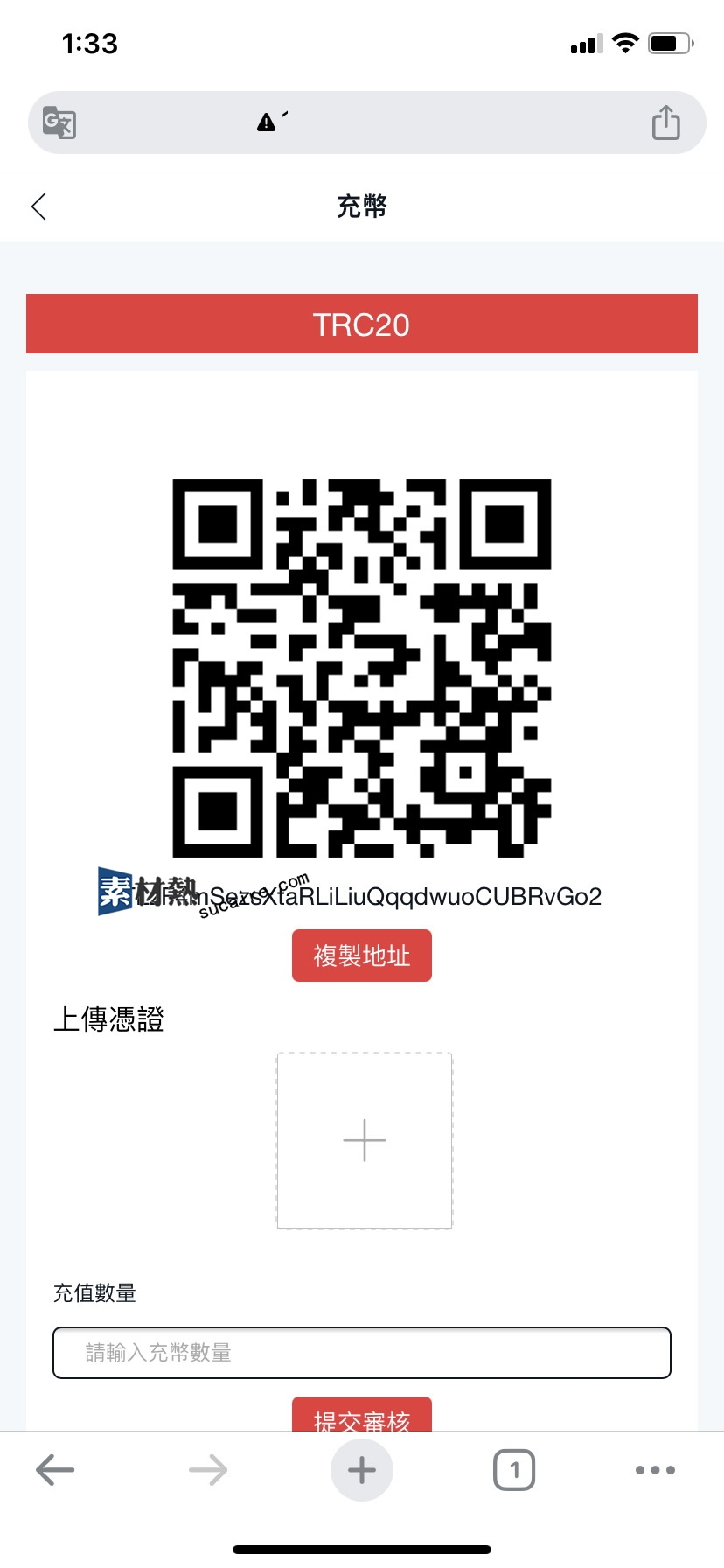Tap the address bar warning icon
Image resolution: width=724 pixels, height=1568 pixels.
(267, 122)
